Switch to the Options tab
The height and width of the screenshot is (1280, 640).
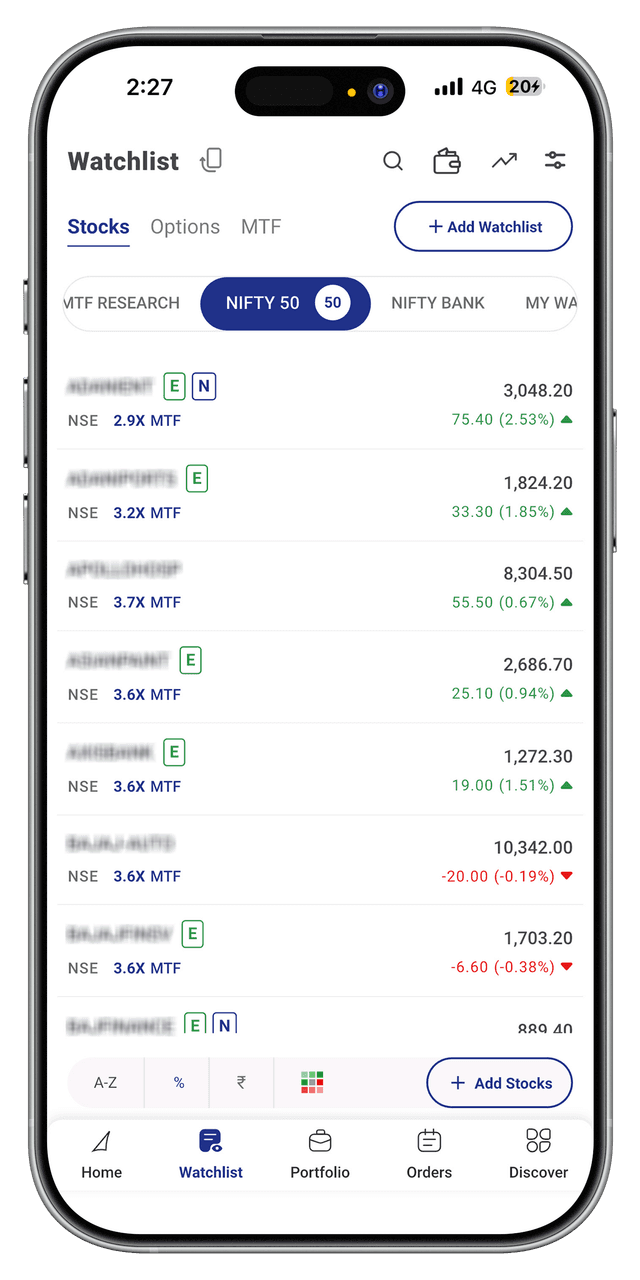pos(185,227)
